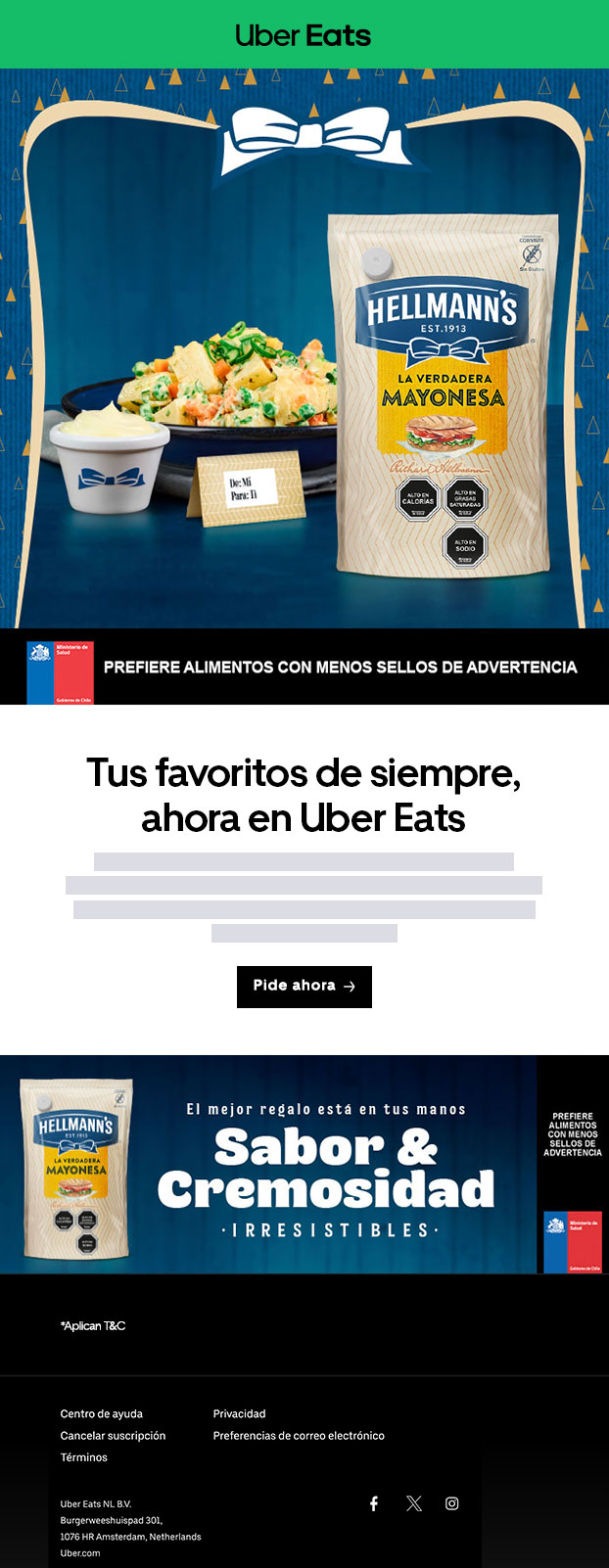Tap the Pide ahora button
Viewport: 609px width, 1568px height.
[304, 986]
